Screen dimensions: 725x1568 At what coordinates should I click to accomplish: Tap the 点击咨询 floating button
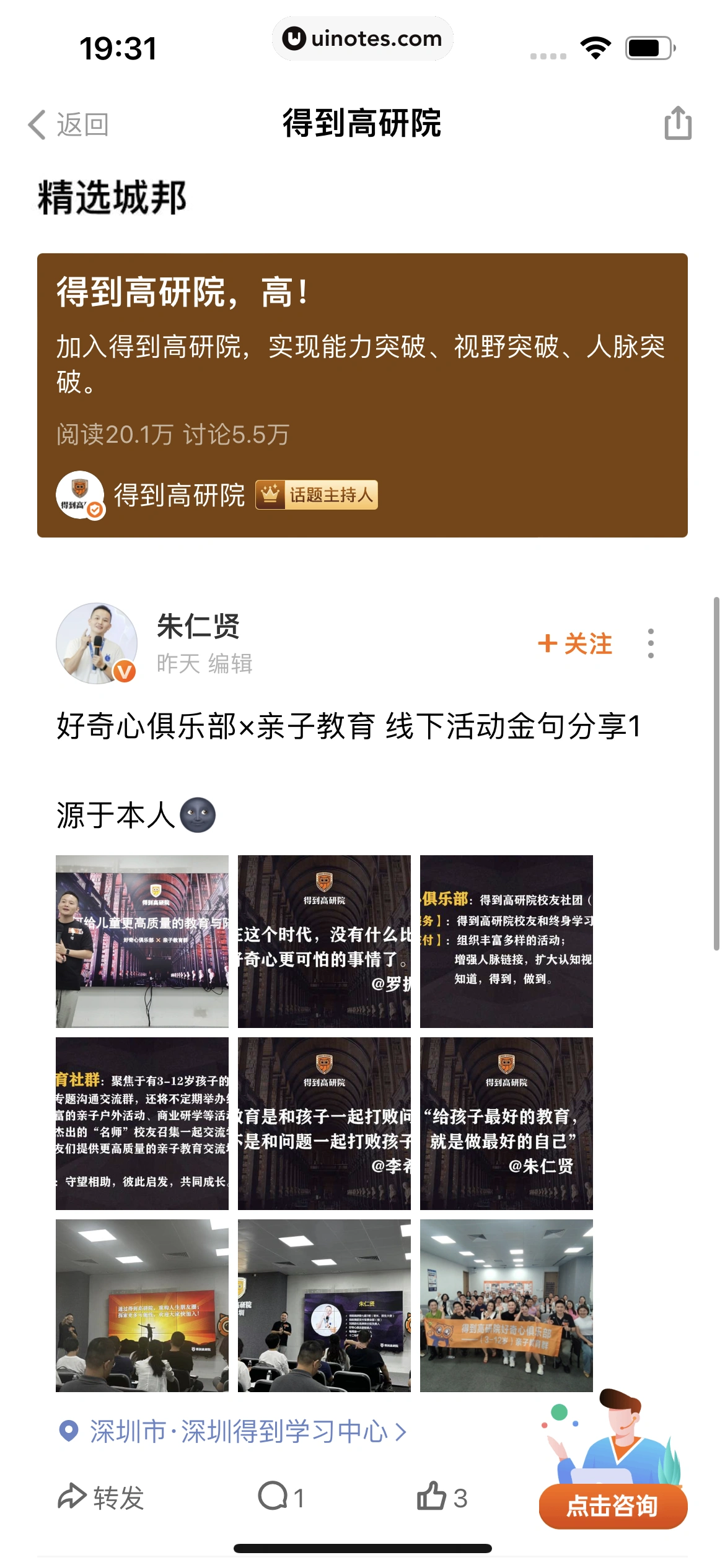612,1505
